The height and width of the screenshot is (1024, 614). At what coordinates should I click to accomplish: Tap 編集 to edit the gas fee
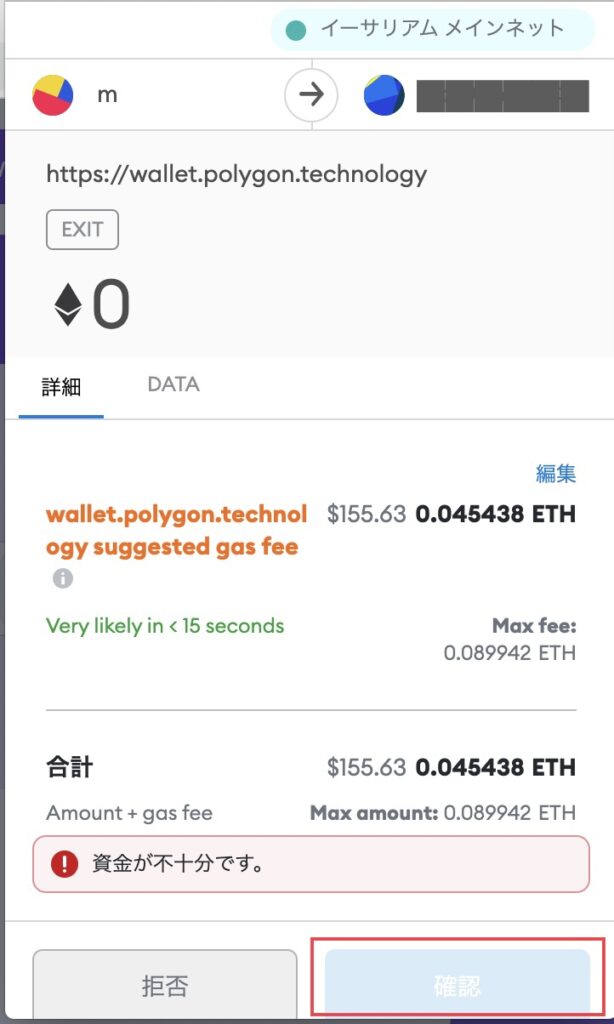click(x=556, y=473)
